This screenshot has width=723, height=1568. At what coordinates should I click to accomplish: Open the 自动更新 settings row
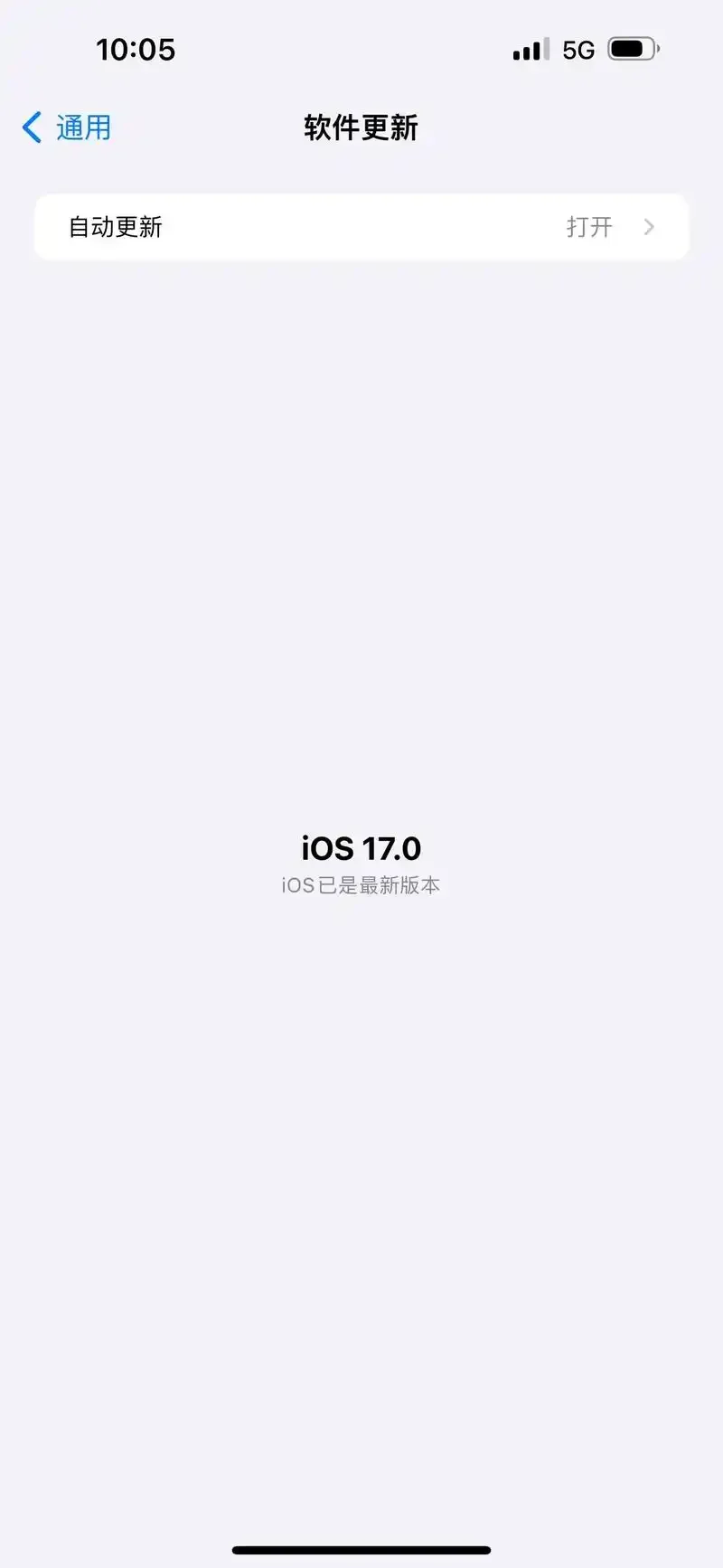tap(361, 227)
